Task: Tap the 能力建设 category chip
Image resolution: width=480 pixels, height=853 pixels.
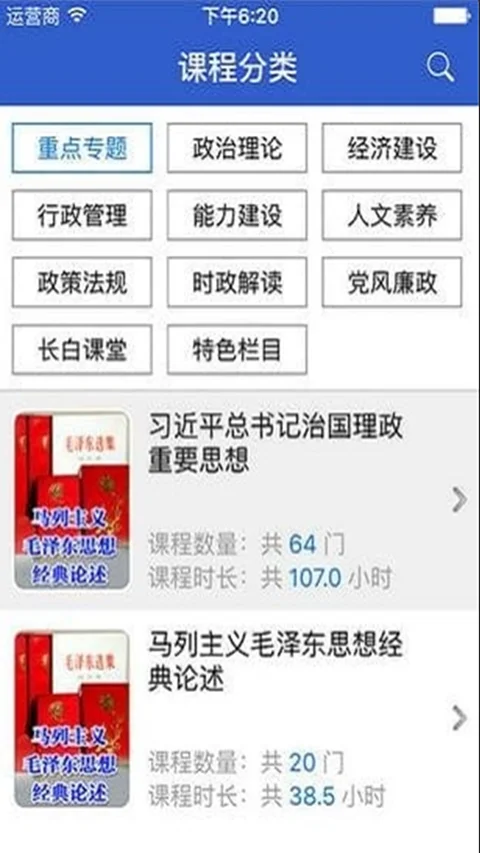Action: [x=237, y=215]
